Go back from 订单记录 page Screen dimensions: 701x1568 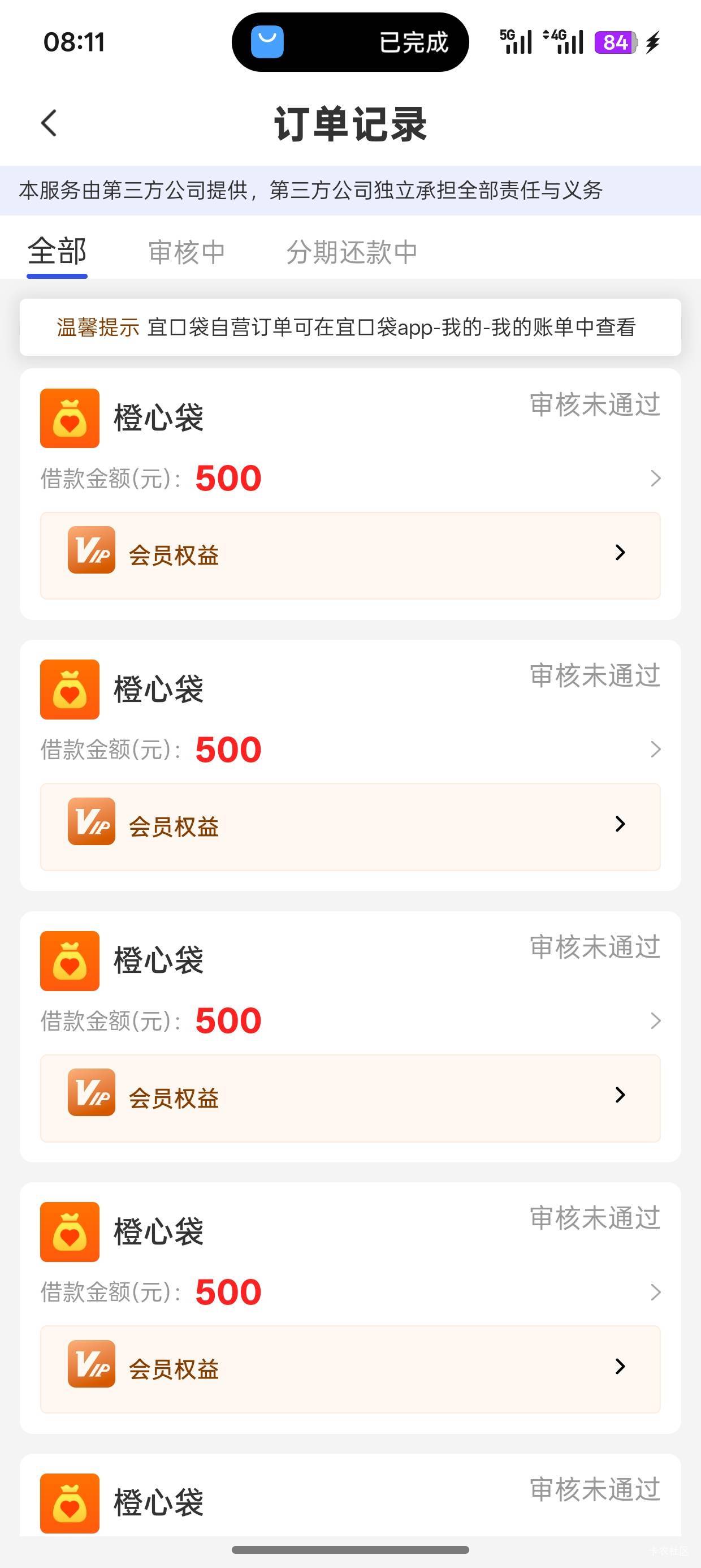[x=49, y=123]
